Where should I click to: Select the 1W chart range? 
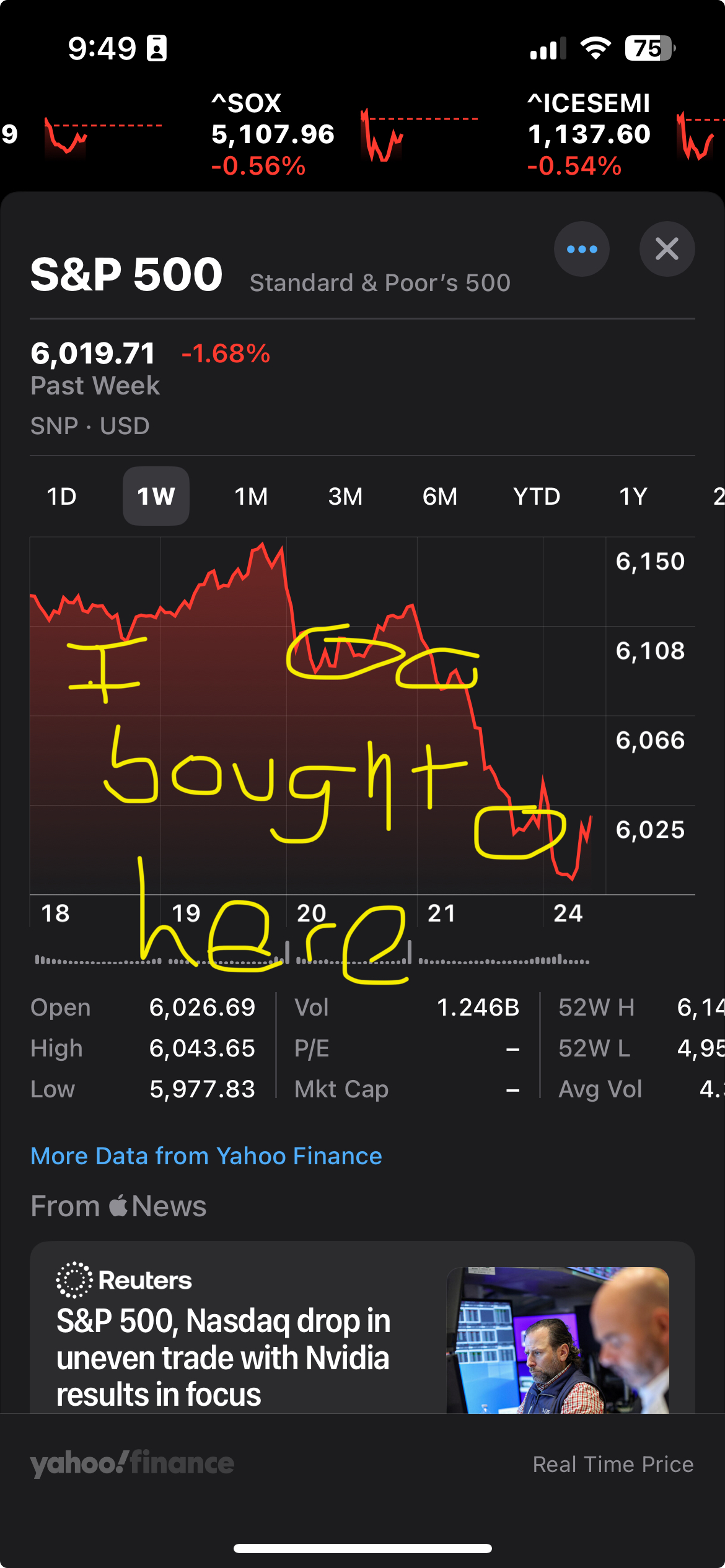point(156,496)
